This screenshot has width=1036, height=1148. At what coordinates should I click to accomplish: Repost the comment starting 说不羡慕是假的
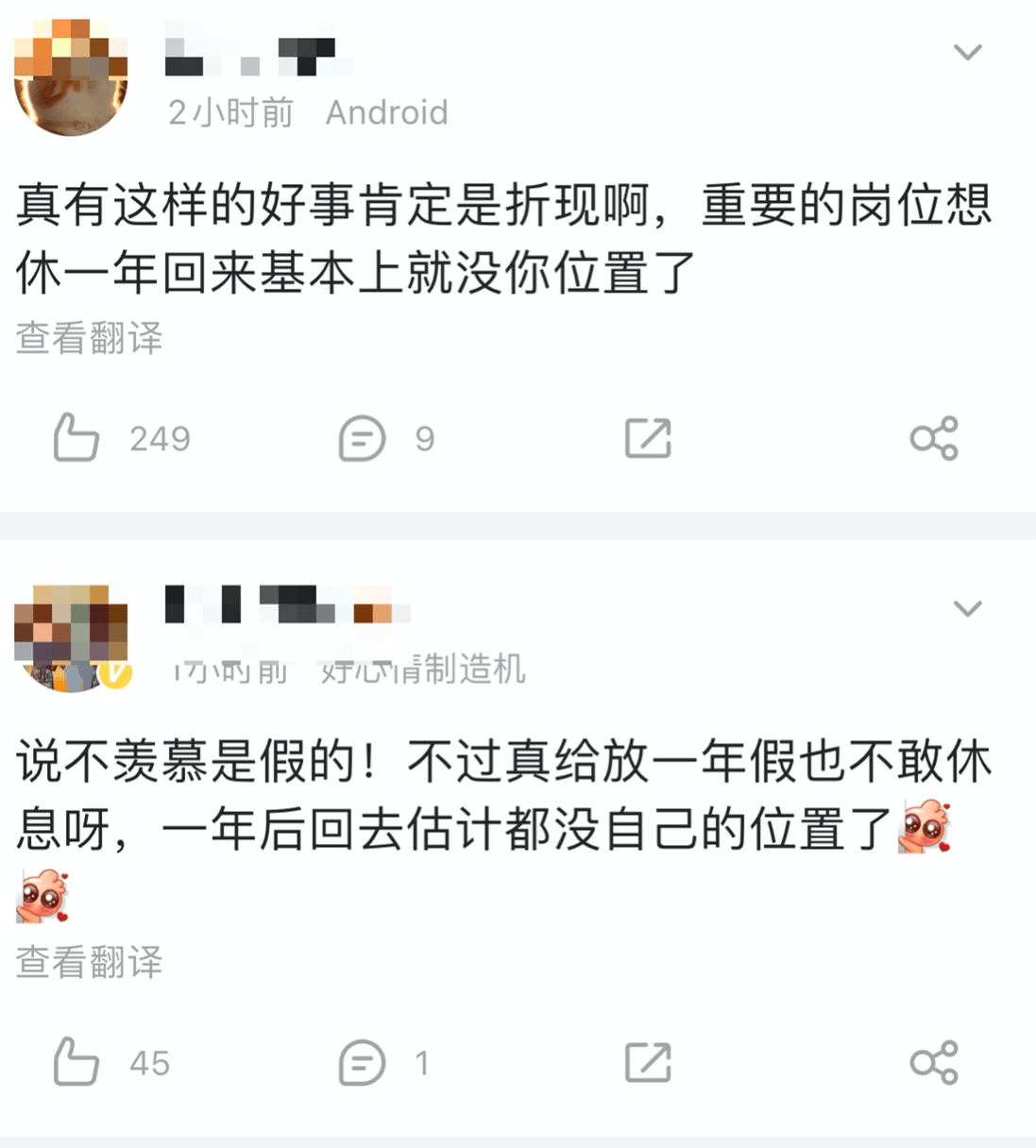648,1062
